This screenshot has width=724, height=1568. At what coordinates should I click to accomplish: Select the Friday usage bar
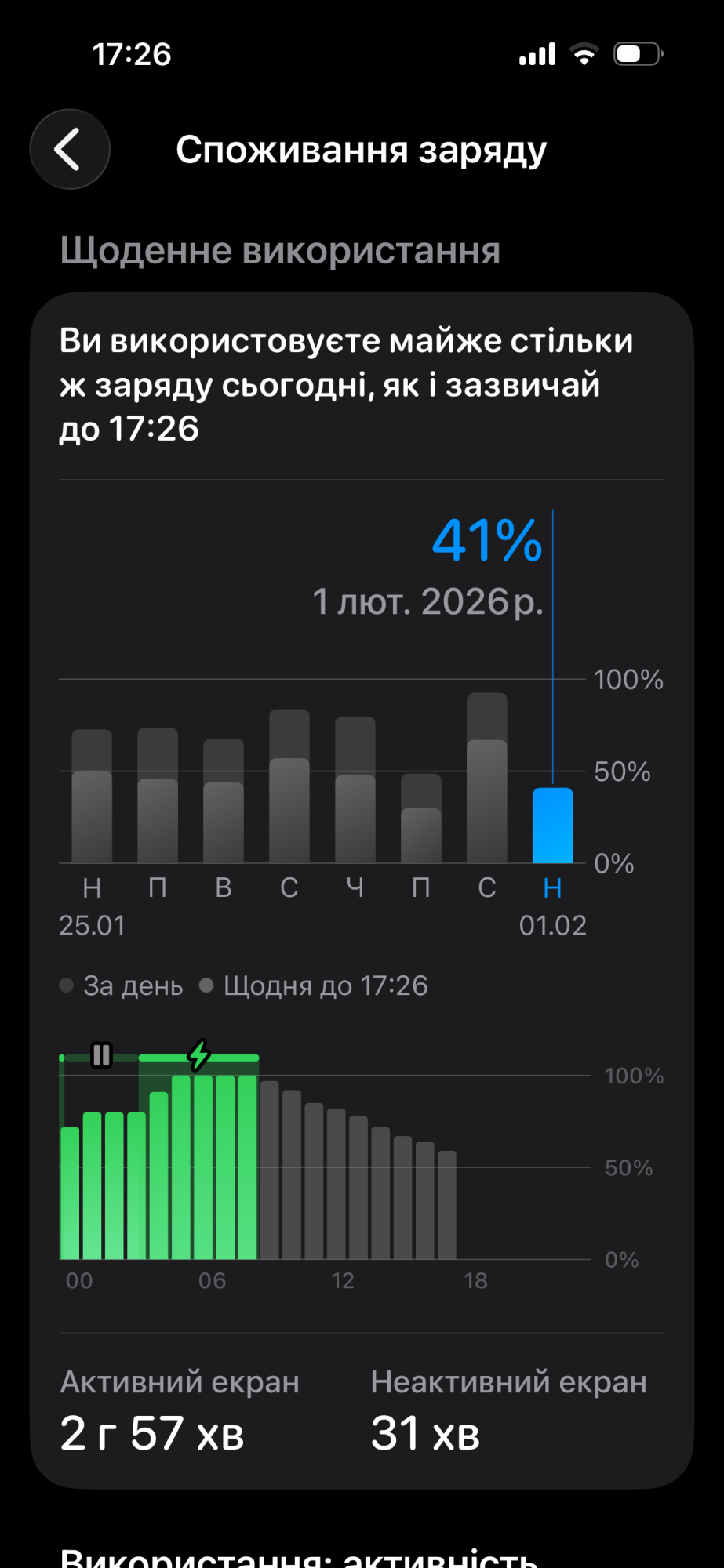421,818
